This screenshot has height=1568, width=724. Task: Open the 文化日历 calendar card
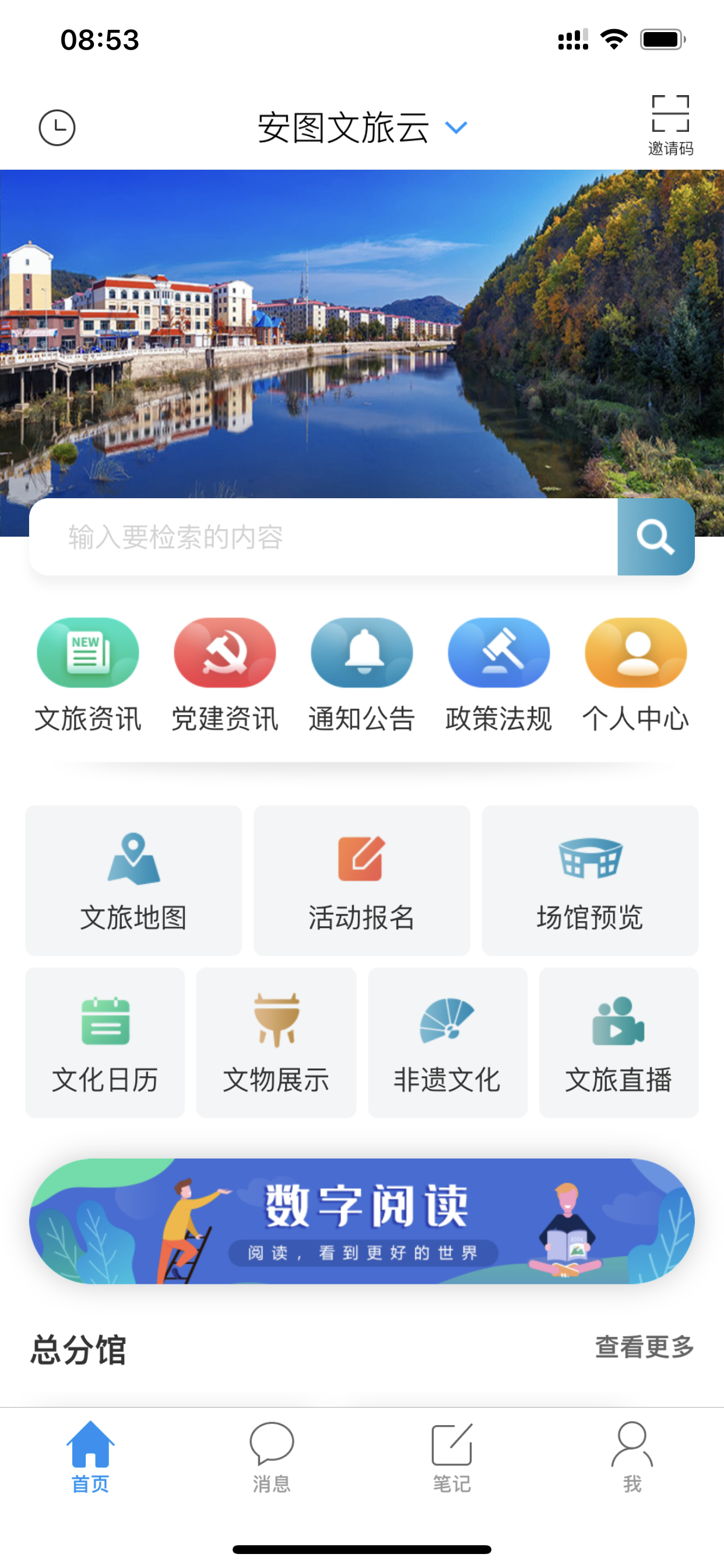[x=105, y=1042]
